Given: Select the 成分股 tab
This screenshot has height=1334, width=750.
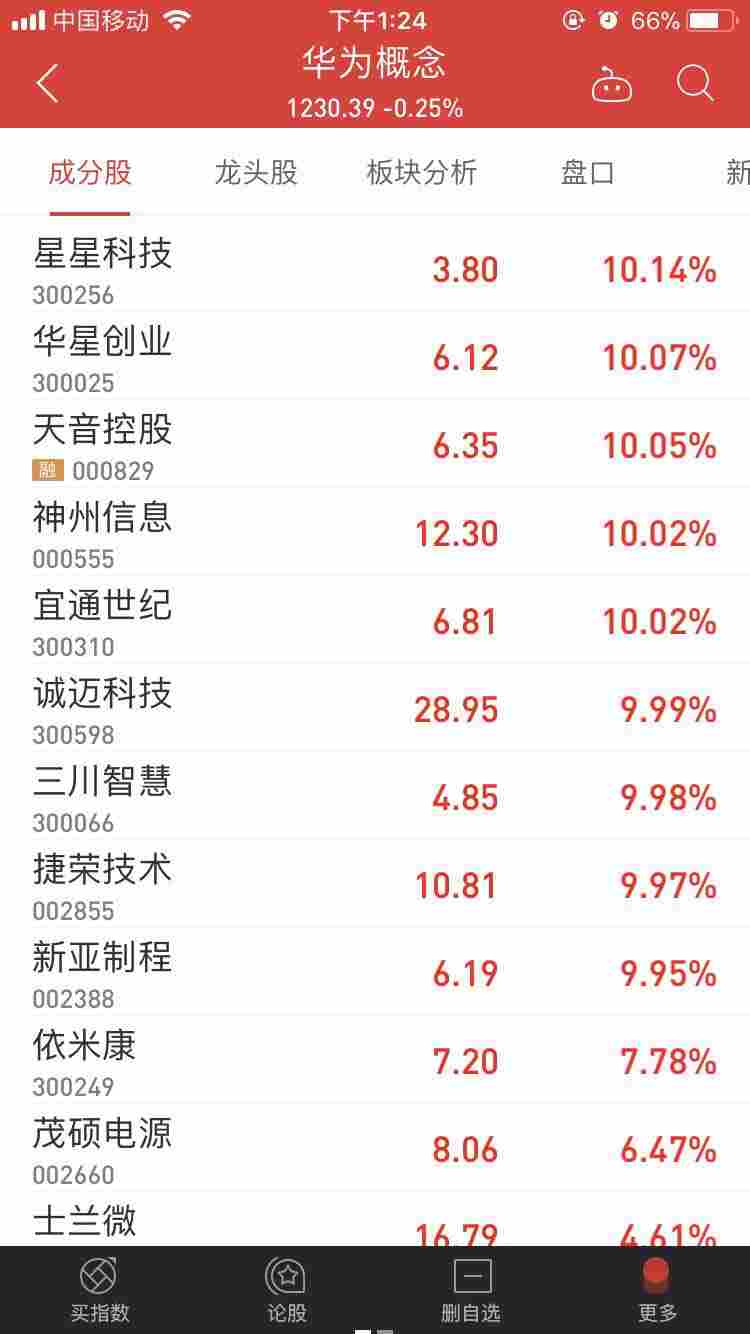Looking at the screenshot, I should (90, 172).
